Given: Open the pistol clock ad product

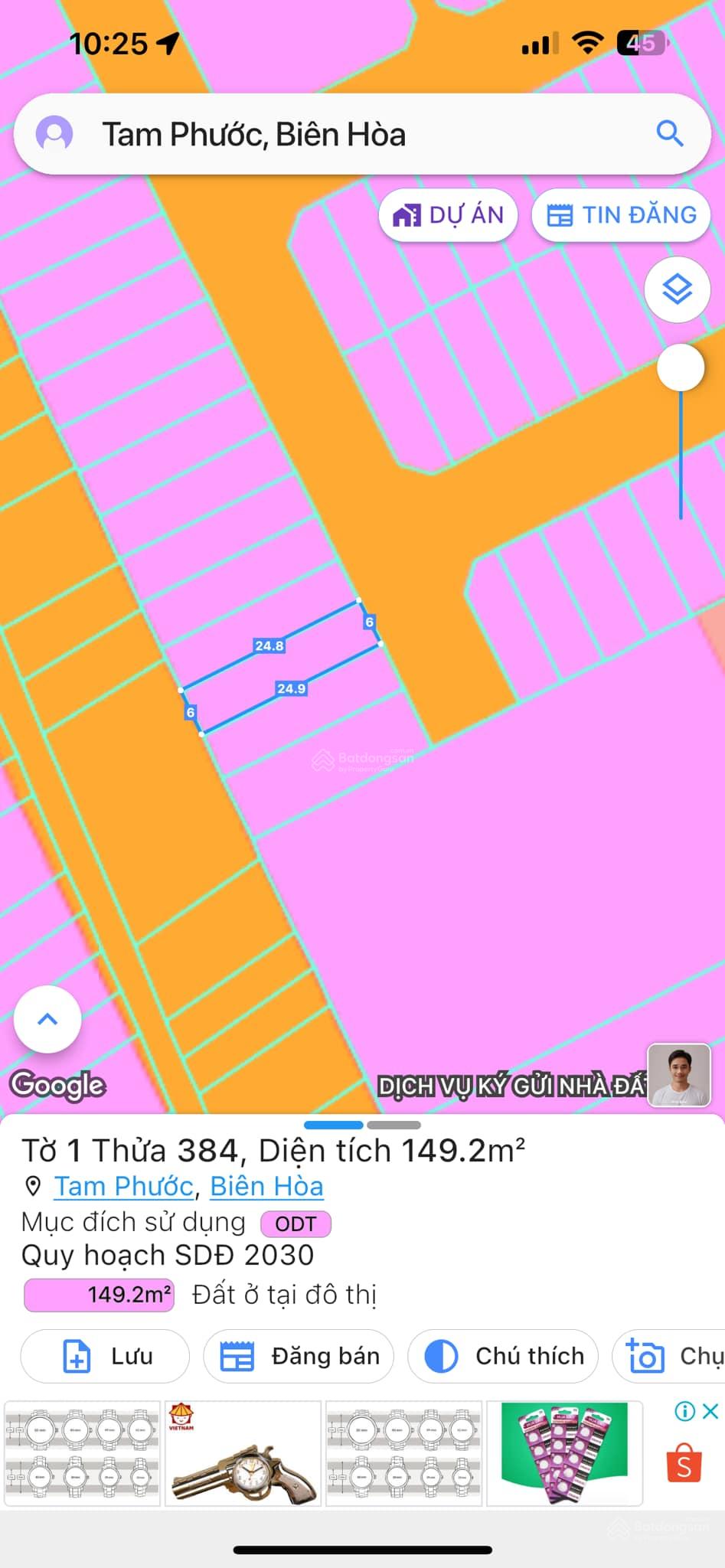Looking at the screenshot, I should click(243, 1453).
